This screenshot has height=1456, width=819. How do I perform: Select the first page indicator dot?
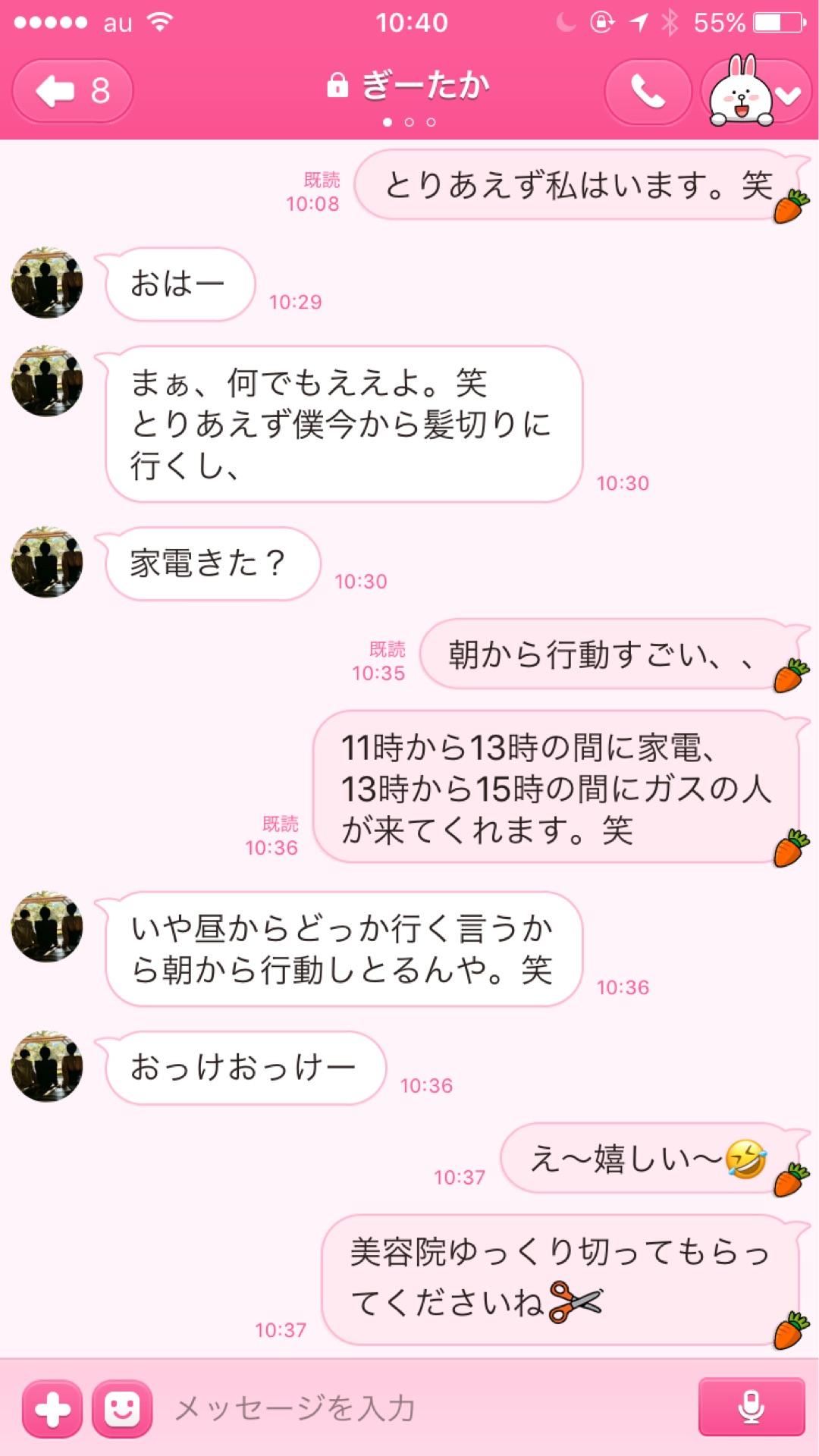388,121
